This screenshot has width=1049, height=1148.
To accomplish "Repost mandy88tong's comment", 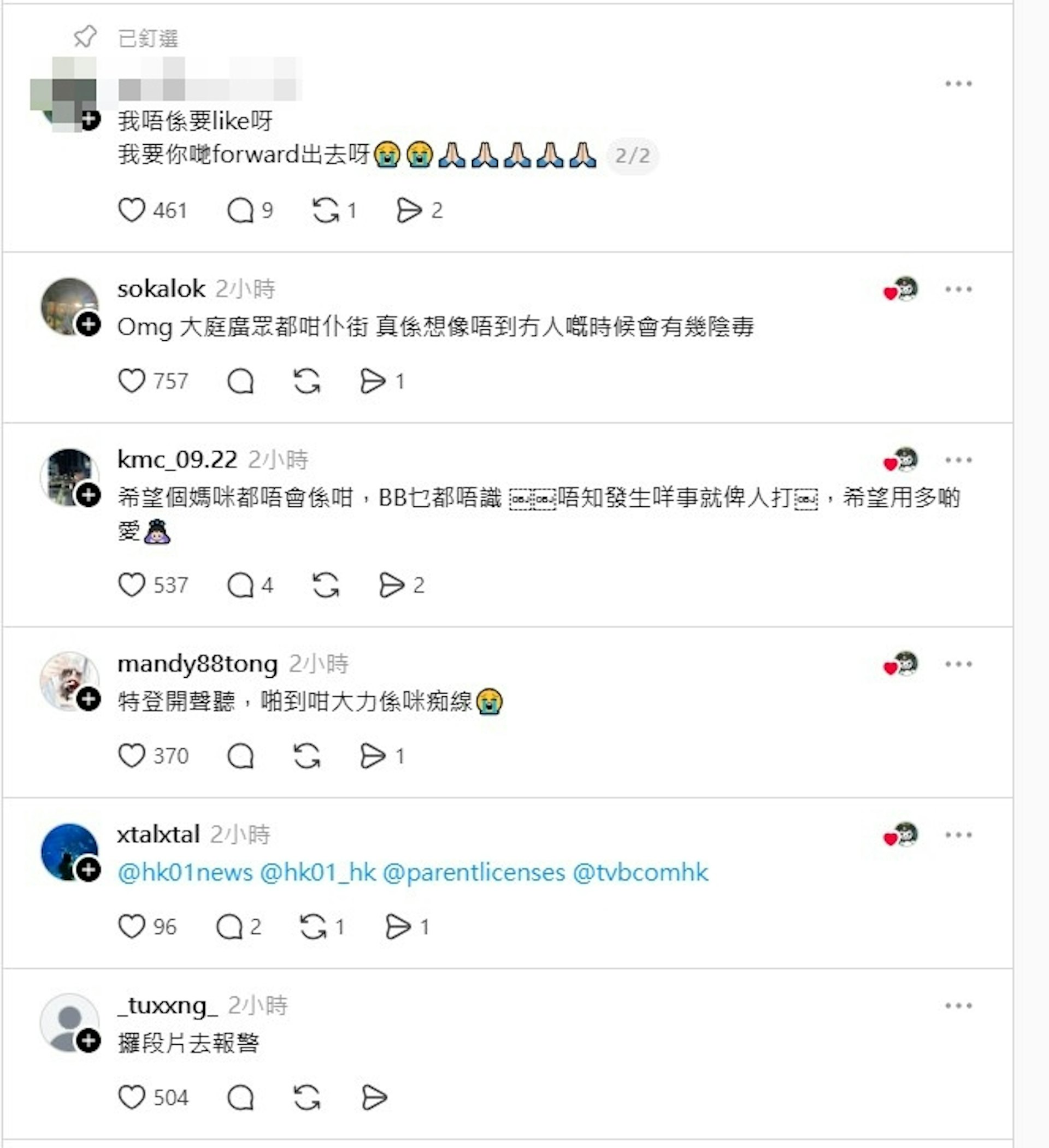I will [x=307, y=756].
